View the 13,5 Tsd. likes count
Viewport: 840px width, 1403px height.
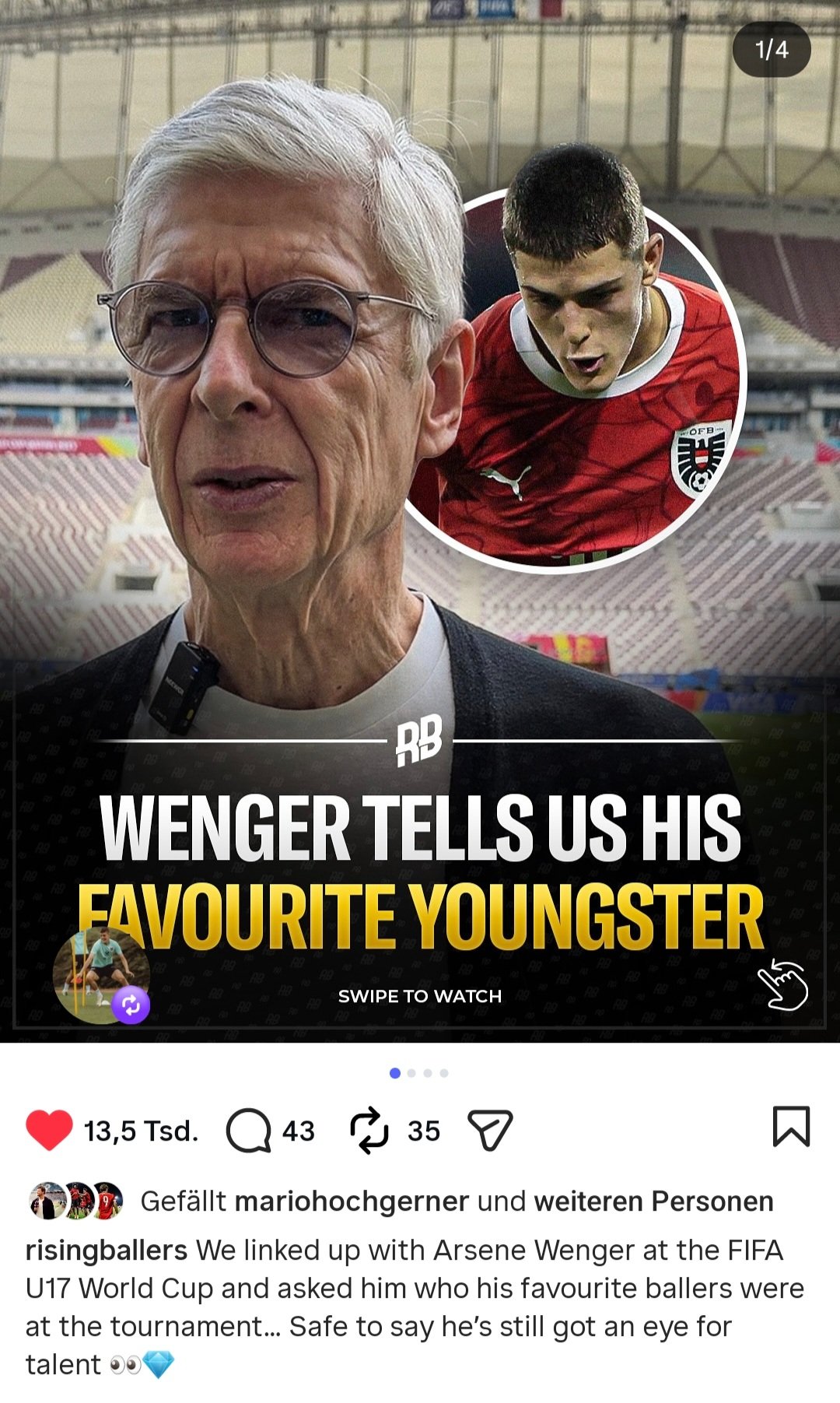(141, 1131)
